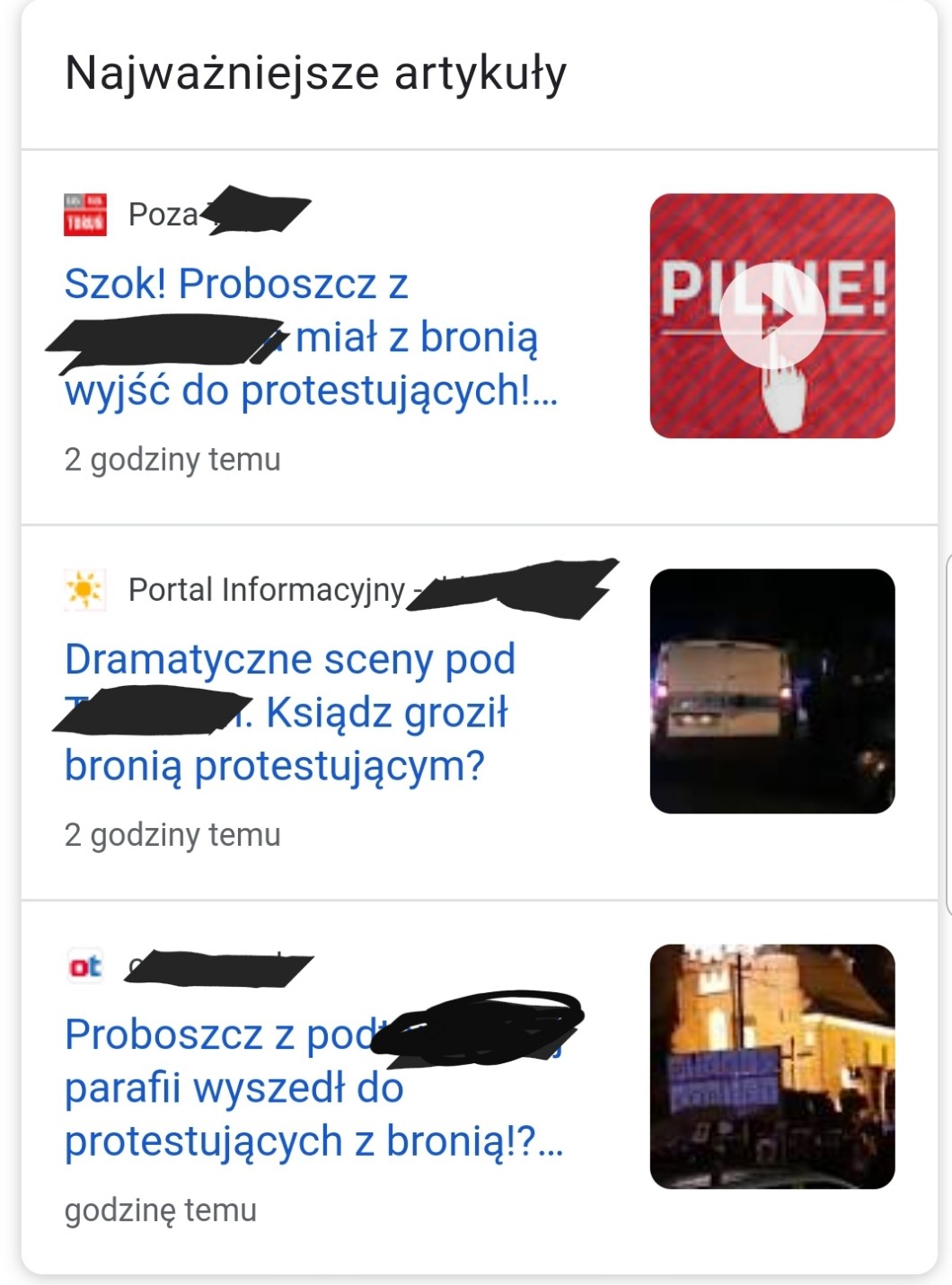This screenshot has height=1285, width=952.
Task: Play the video thumbnail marked PILNE!
Action: [771, 316]
